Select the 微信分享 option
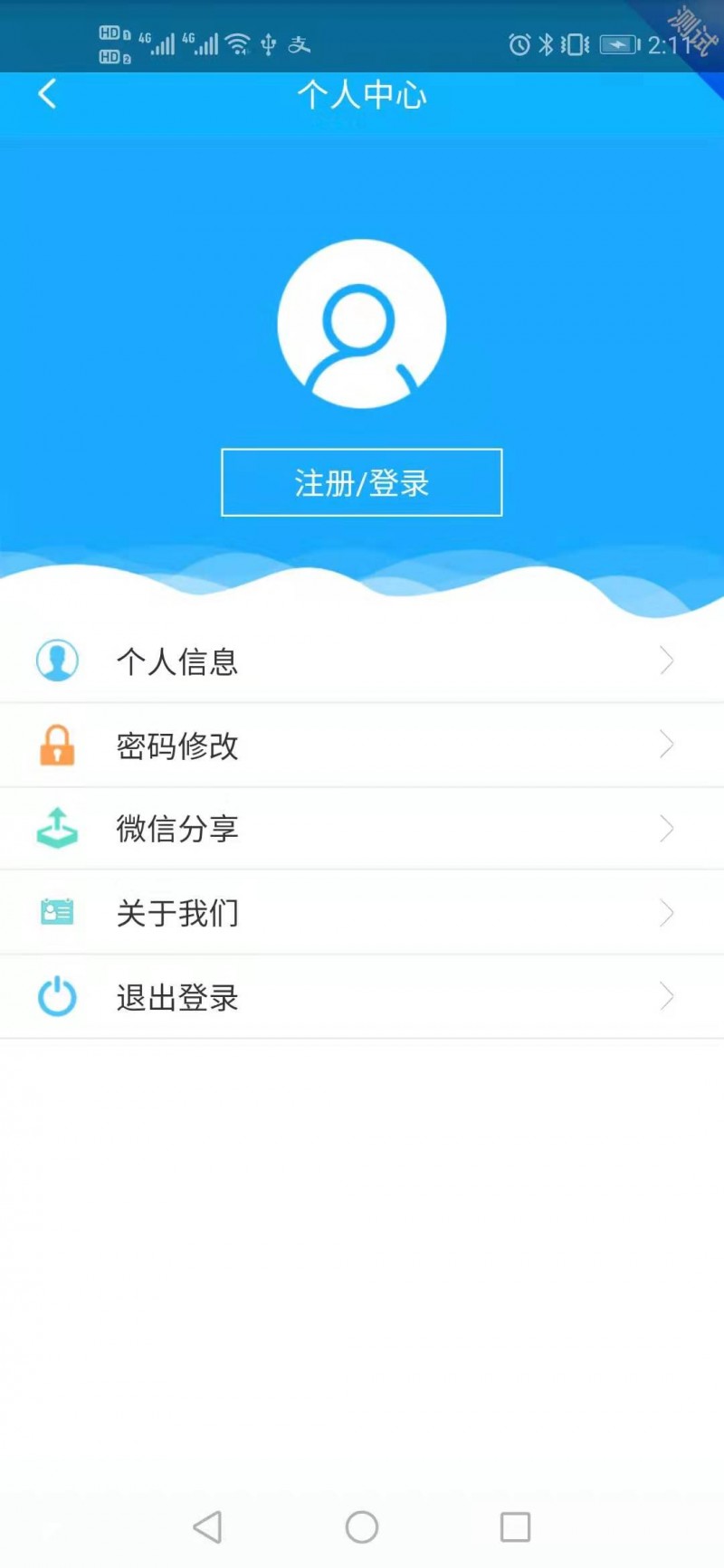Image resolution: width=724 pixels, height=1568 pixels. click(362, 829)
